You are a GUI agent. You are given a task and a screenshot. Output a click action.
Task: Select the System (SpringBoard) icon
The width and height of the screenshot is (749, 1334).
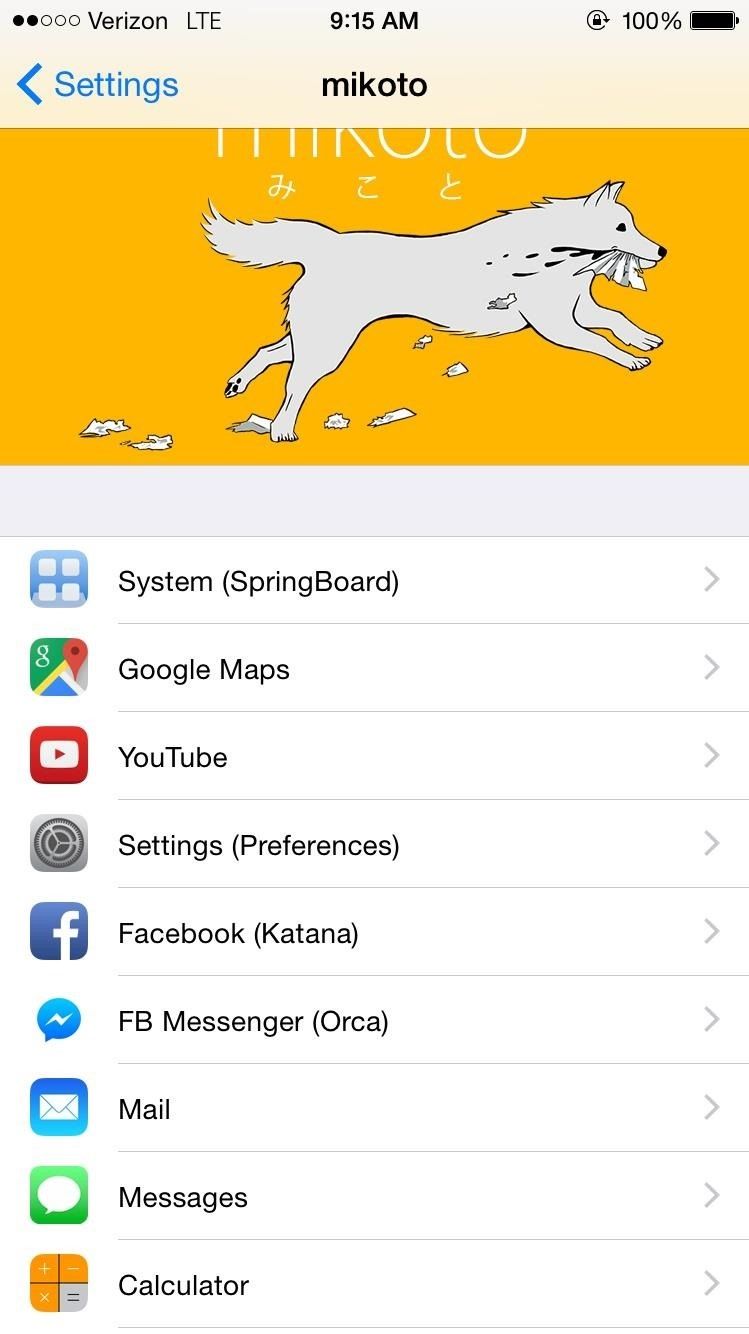tap(58, 579)
